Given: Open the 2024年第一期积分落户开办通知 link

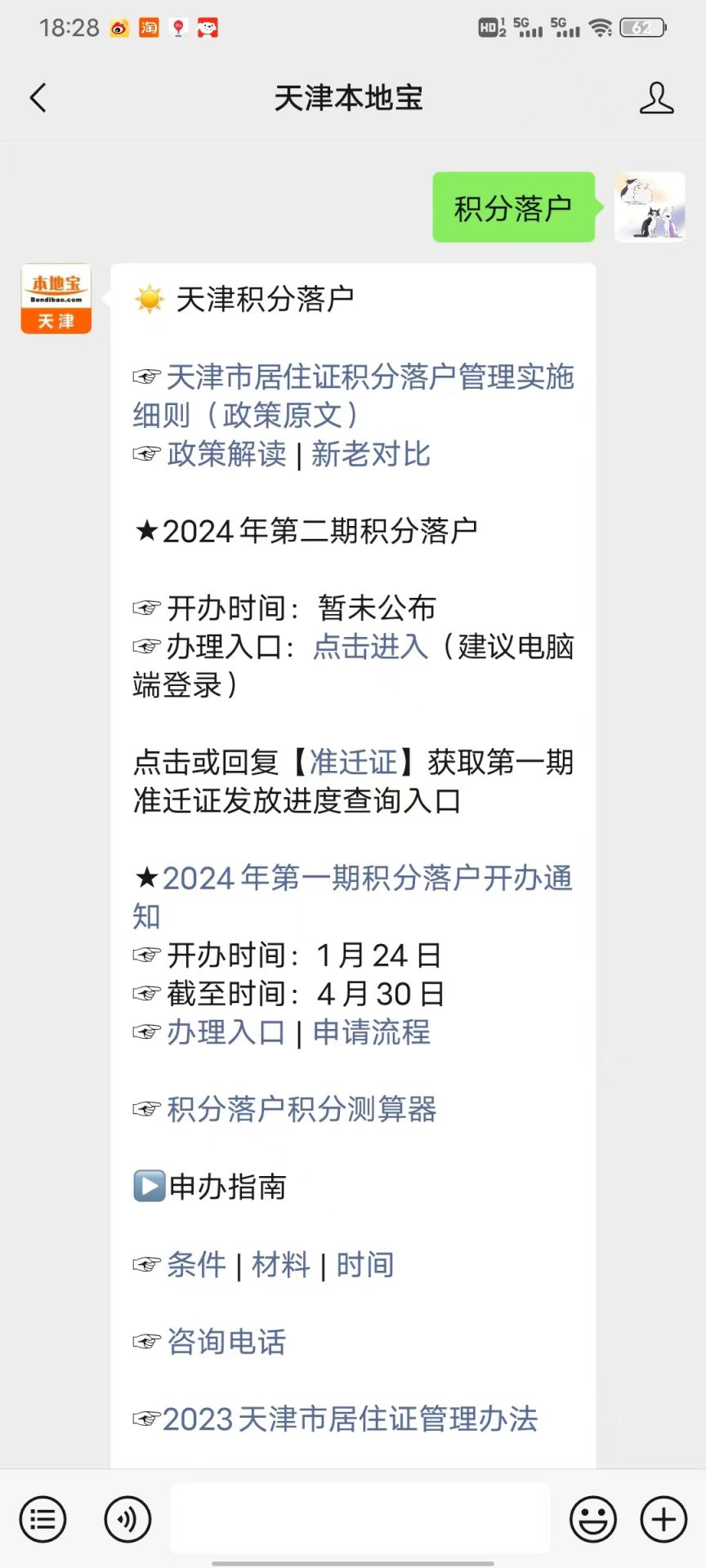Looking at the screenshot, I should 353,897.
